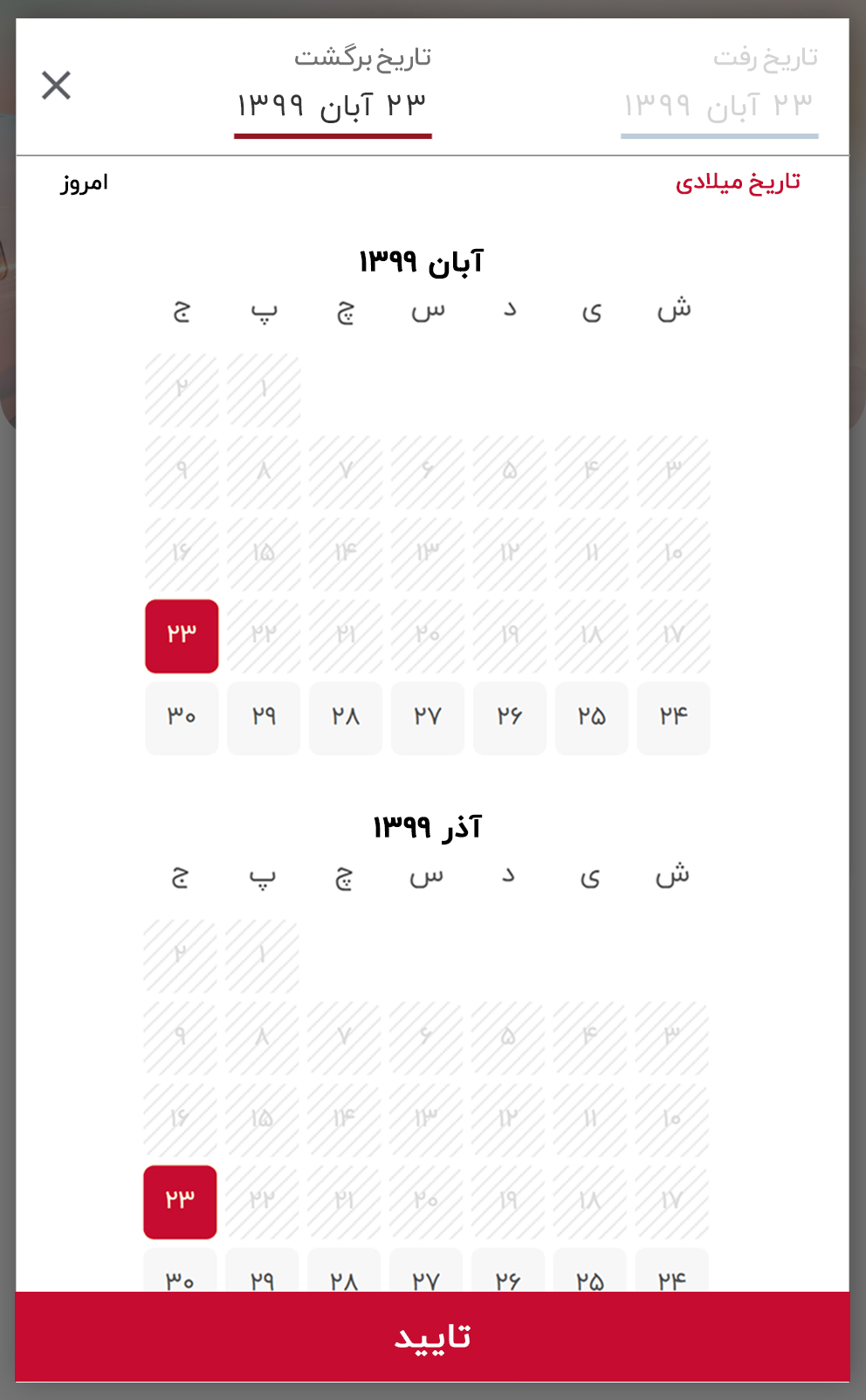Close the date picker dialog
The height and width of the screenshot is (1400, 866).
click(x=56, y=86)
